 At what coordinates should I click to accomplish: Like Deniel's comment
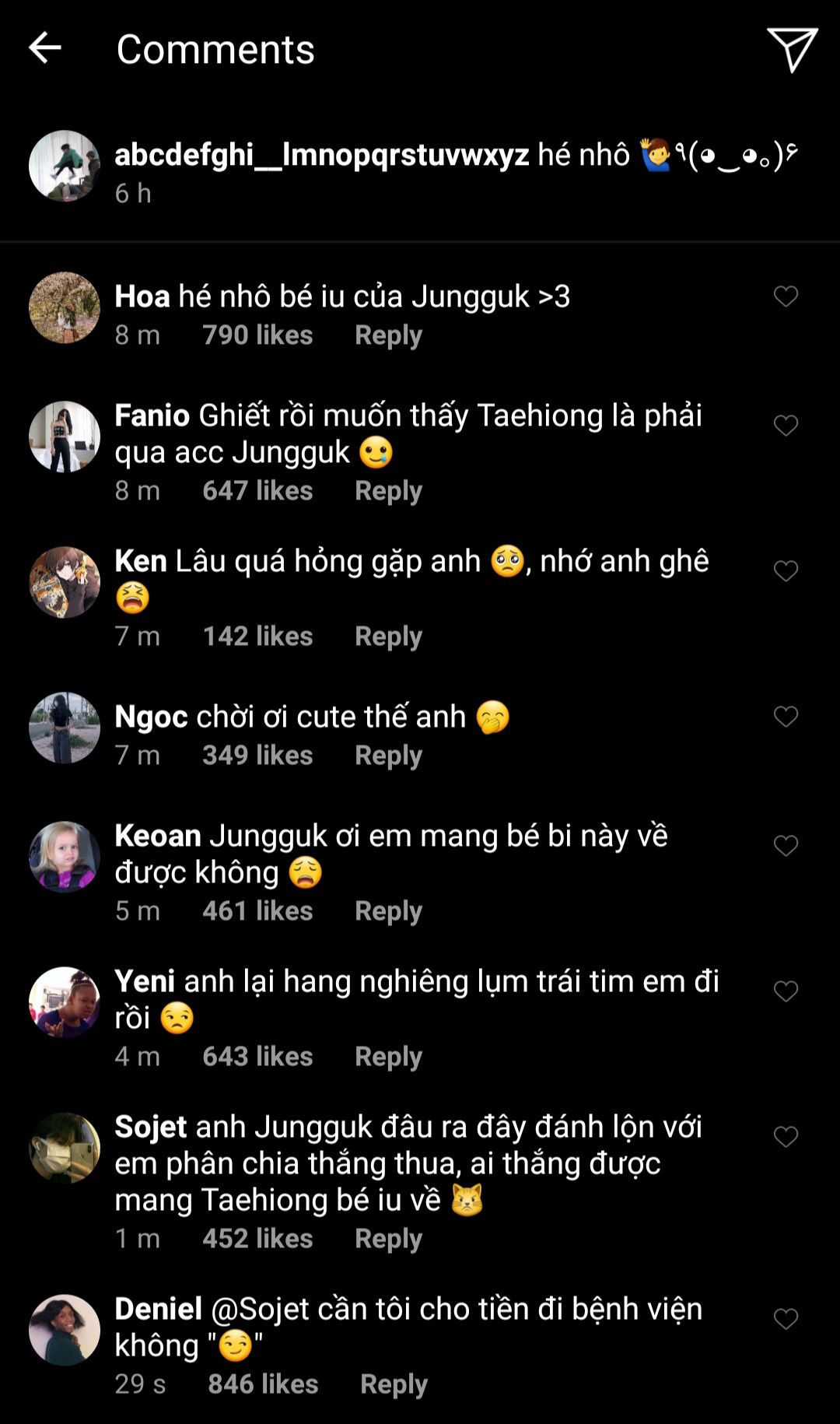pyautogui.click(x=786, y=1319)
